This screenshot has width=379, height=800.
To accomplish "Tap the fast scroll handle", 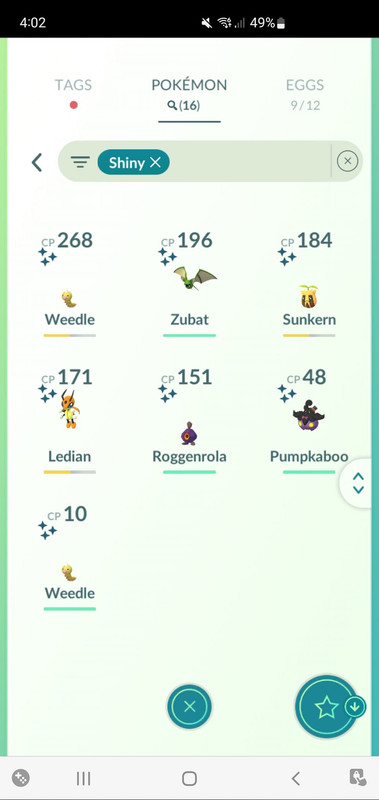I will pyautogui.click(x=358, y=483).
